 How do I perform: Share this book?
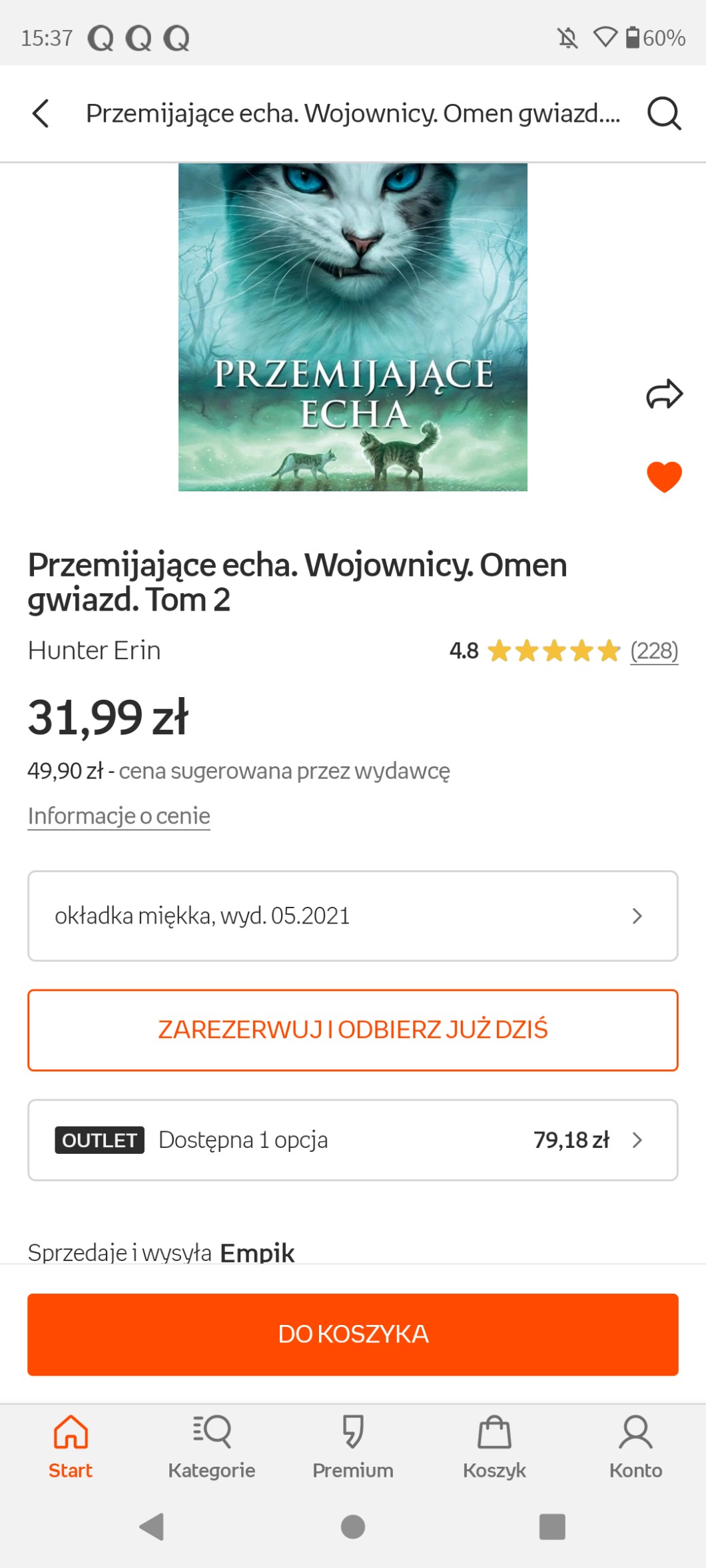pyautogui.click(x=664, y=394)
